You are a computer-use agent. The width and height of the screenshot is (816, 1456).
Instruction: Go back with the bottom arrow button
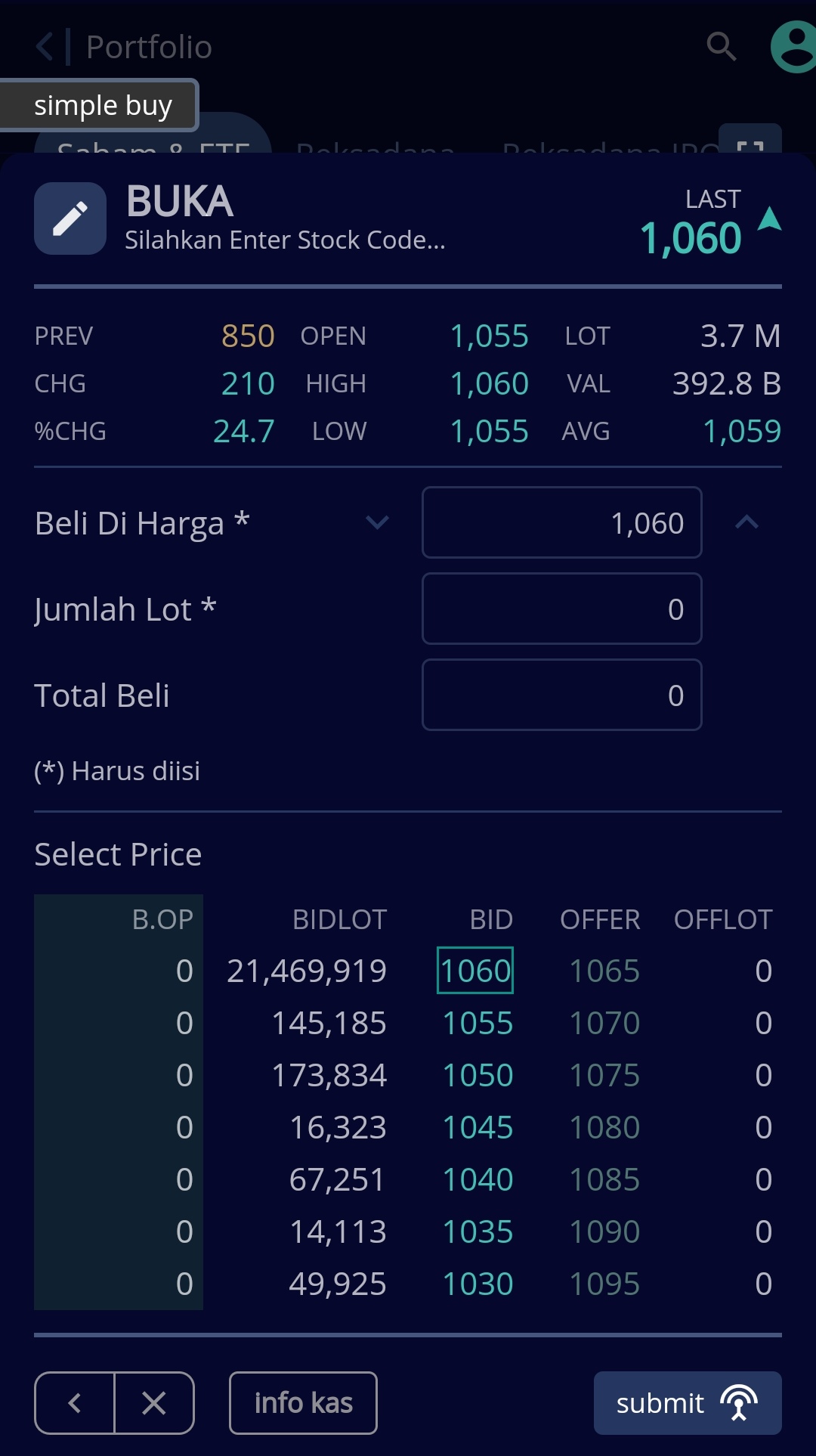(75, 1403)
